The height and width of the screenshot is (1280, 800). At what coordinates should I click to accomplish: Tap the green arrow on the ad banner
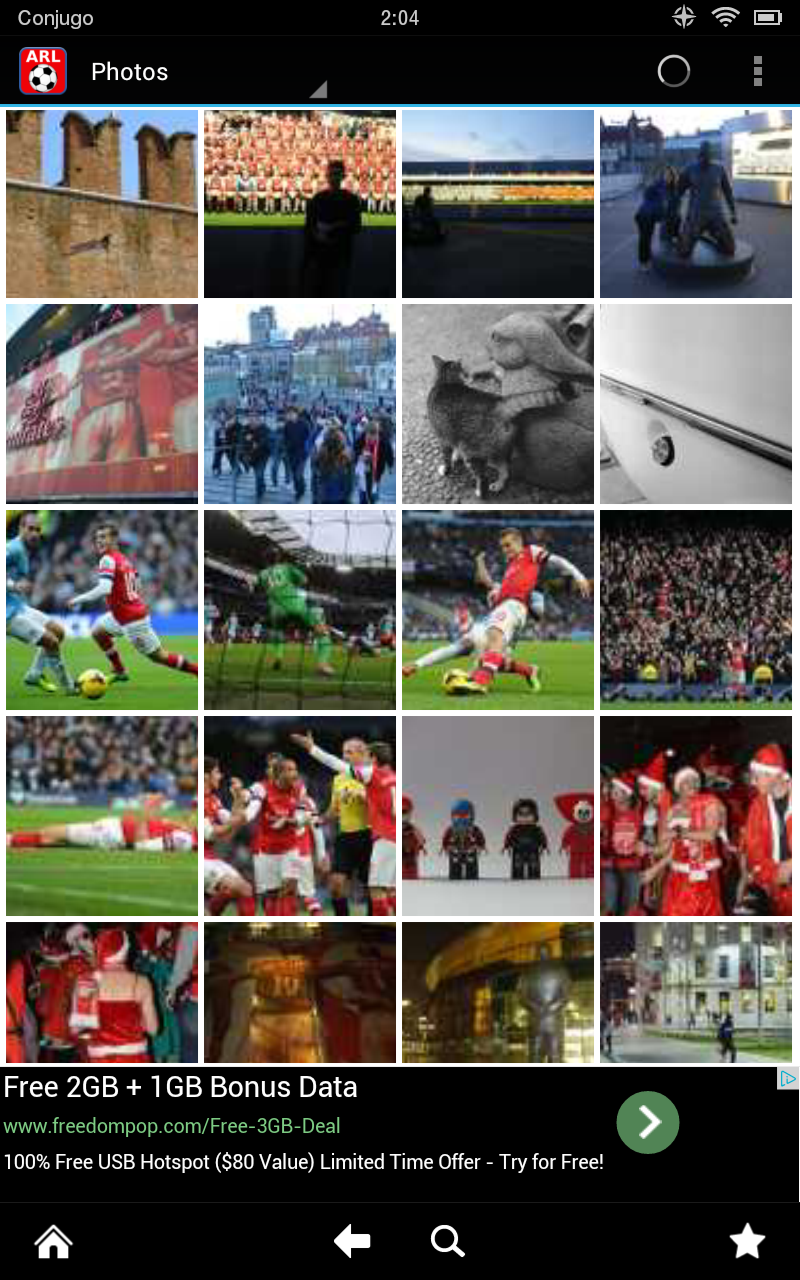[648, 1122]
